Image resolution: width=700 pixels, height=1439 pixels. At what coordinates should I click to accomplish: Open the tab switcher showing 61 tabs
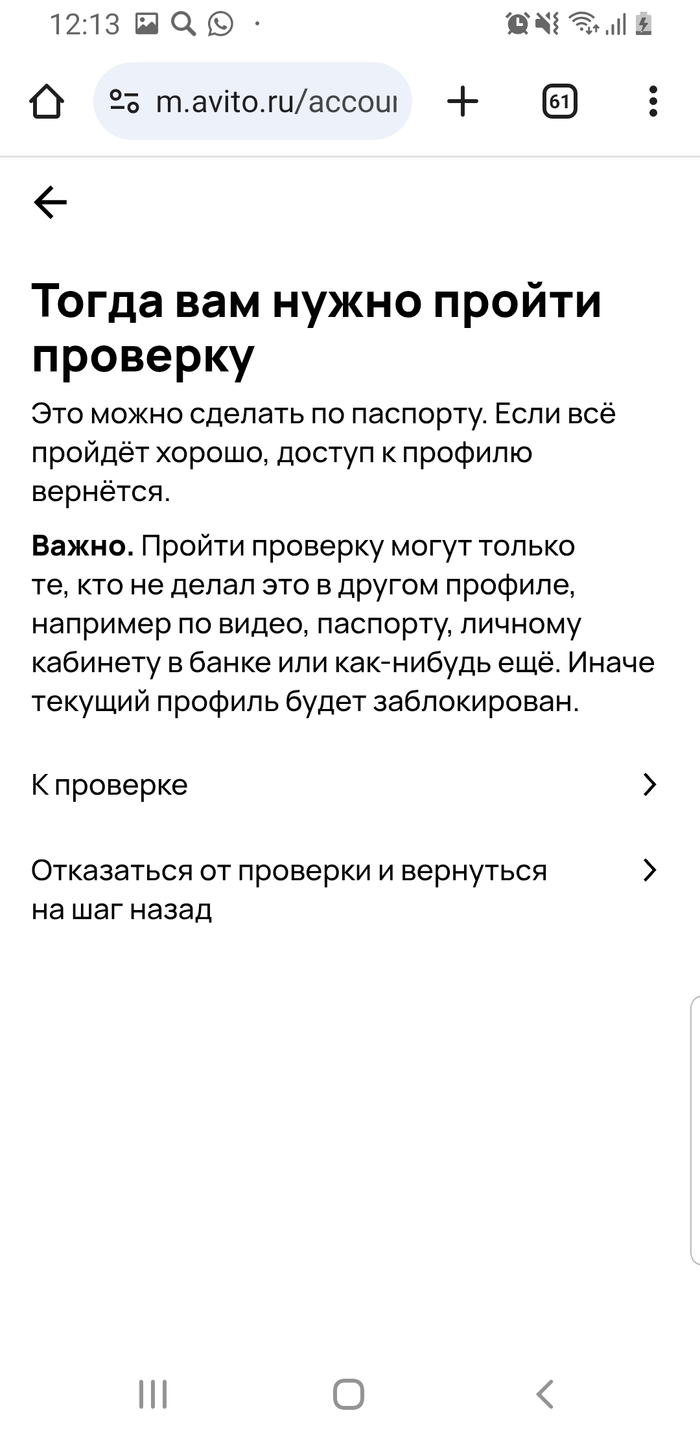click(x=560, y=101)
